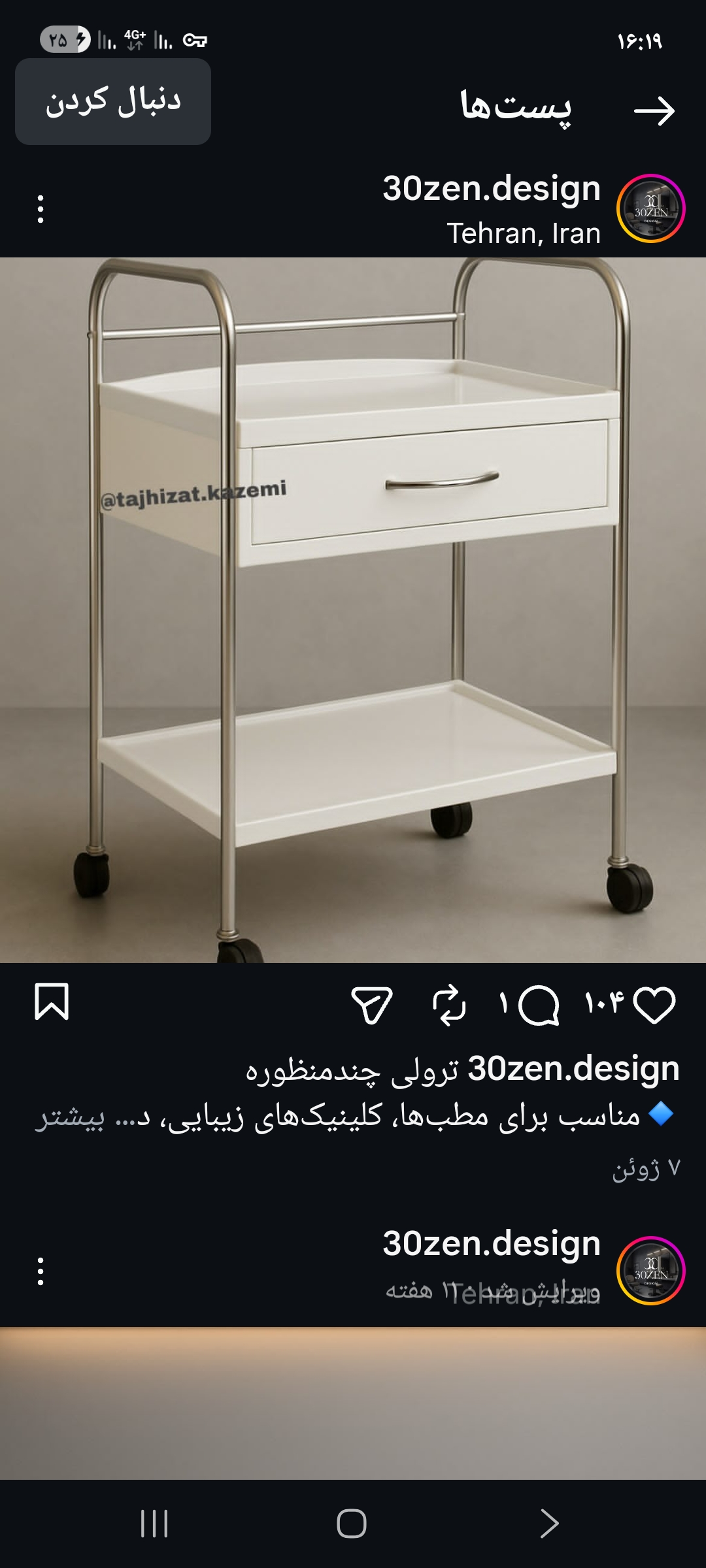Image resolution: width=706 pixels, height=1568 pixels.
Task: Share the trolley post via send icon
Action: (x=372, y=1005)
